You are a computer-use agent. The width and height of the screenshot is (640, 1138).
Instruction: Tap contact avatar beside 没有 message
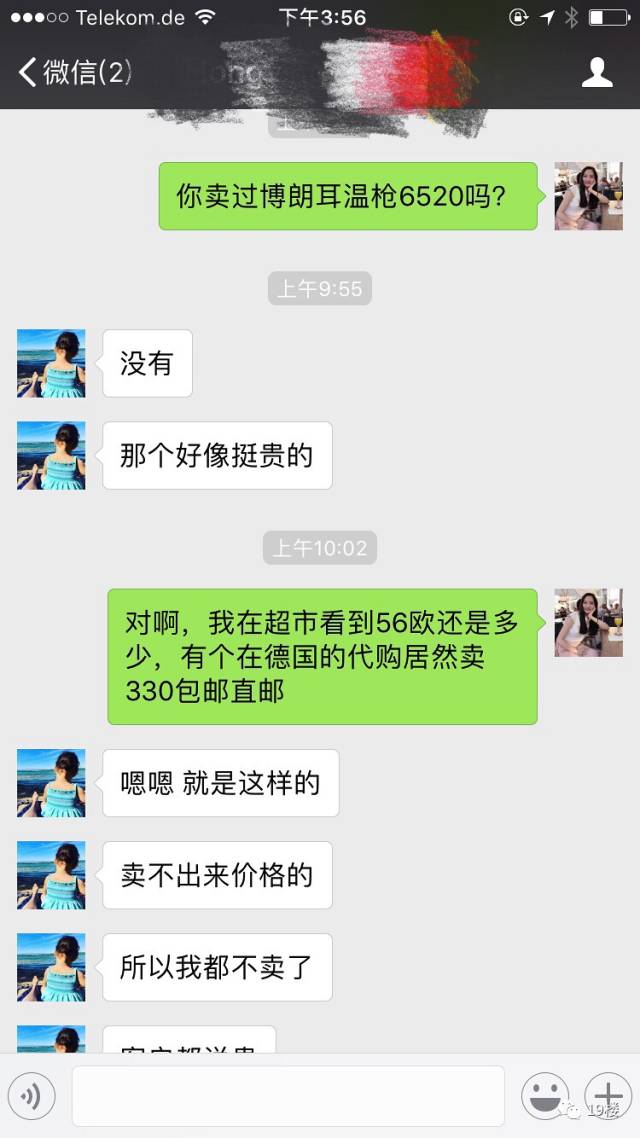51,363
